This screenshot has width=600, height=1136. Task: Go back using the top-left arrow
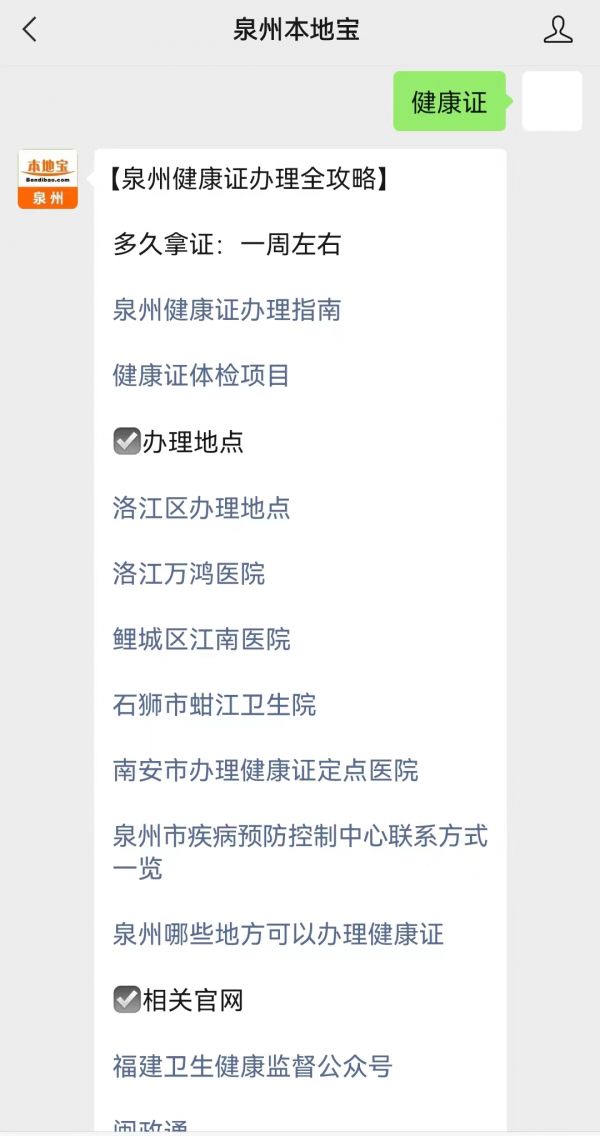(x=30, y=30)
